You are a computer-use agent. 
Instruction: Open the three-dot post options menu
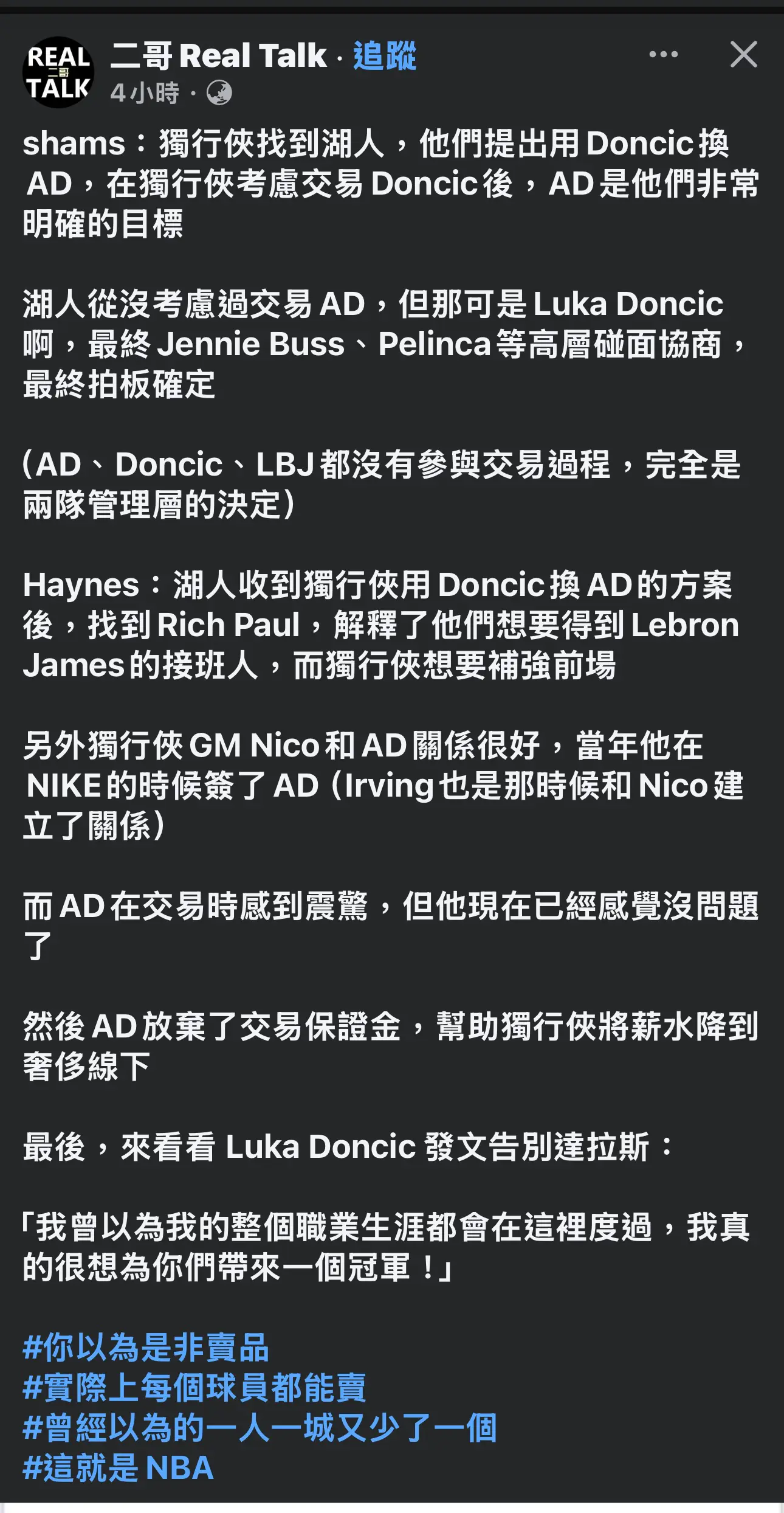tap(663, 54)
